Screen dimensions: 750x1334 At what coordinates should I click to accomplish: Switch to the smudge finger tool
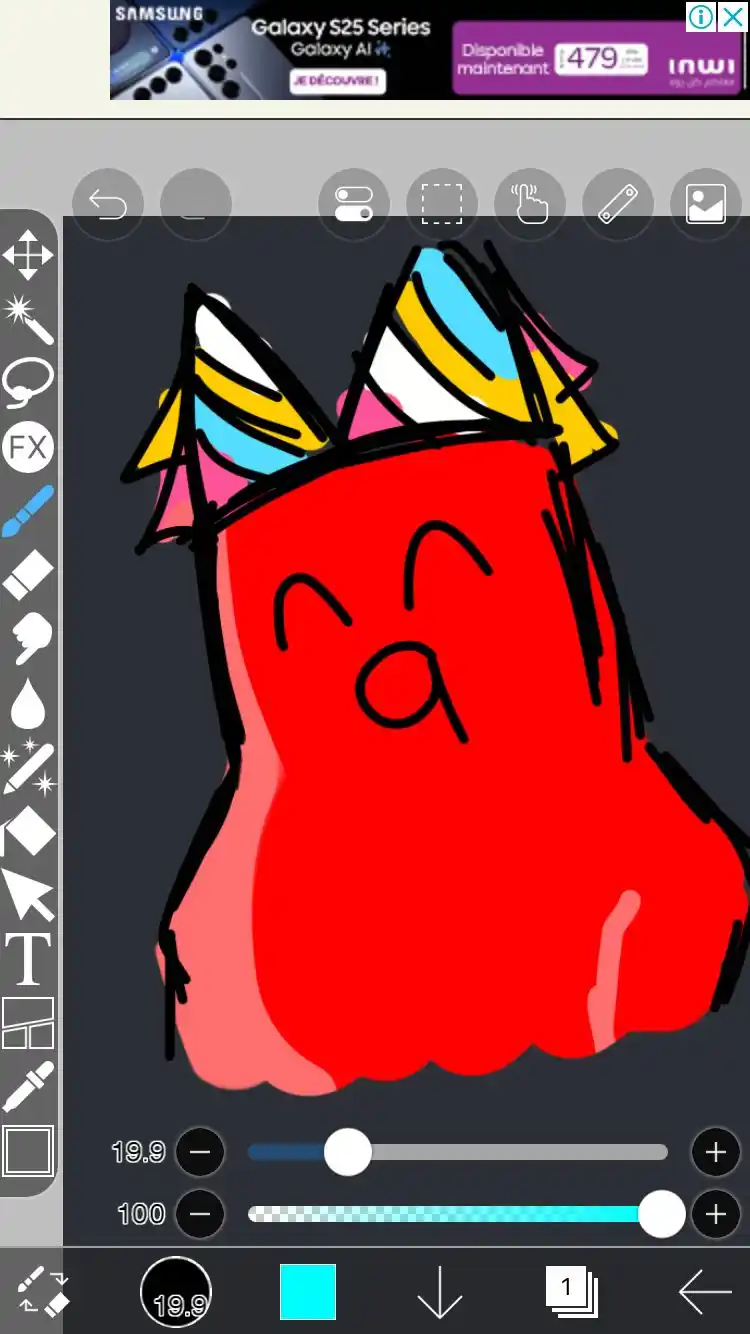click(x=28, y=640)
